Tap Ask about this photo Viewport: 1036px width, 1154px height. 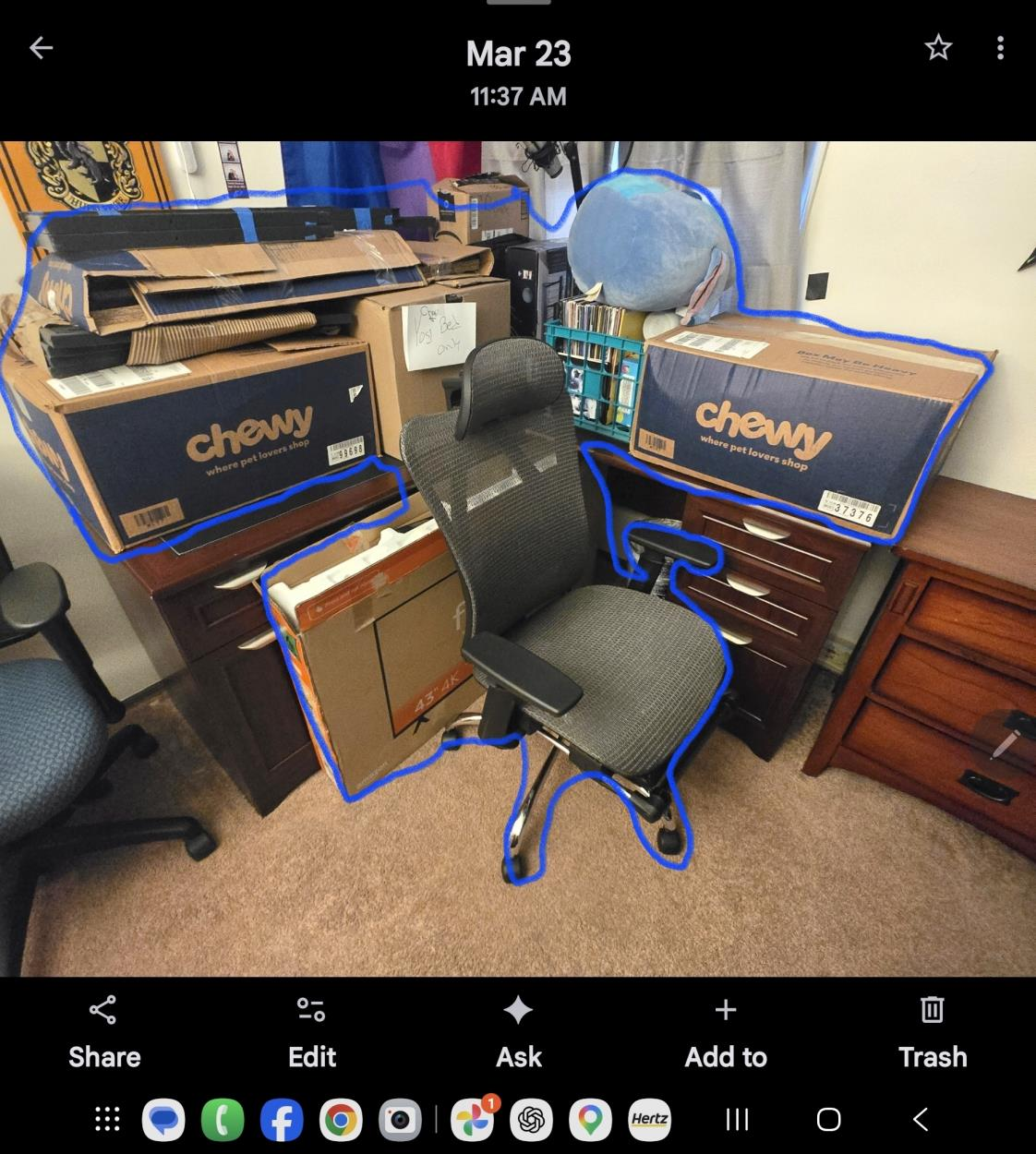click(518, 1030)
